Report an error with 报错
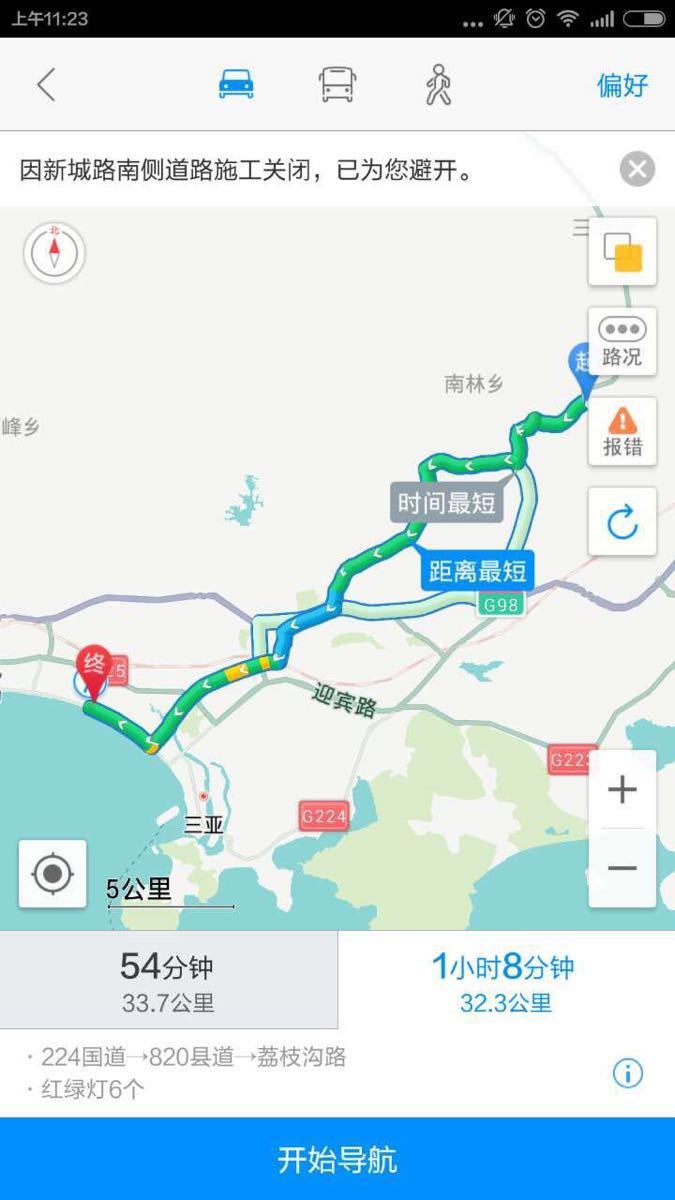 (x=622, y=431)
